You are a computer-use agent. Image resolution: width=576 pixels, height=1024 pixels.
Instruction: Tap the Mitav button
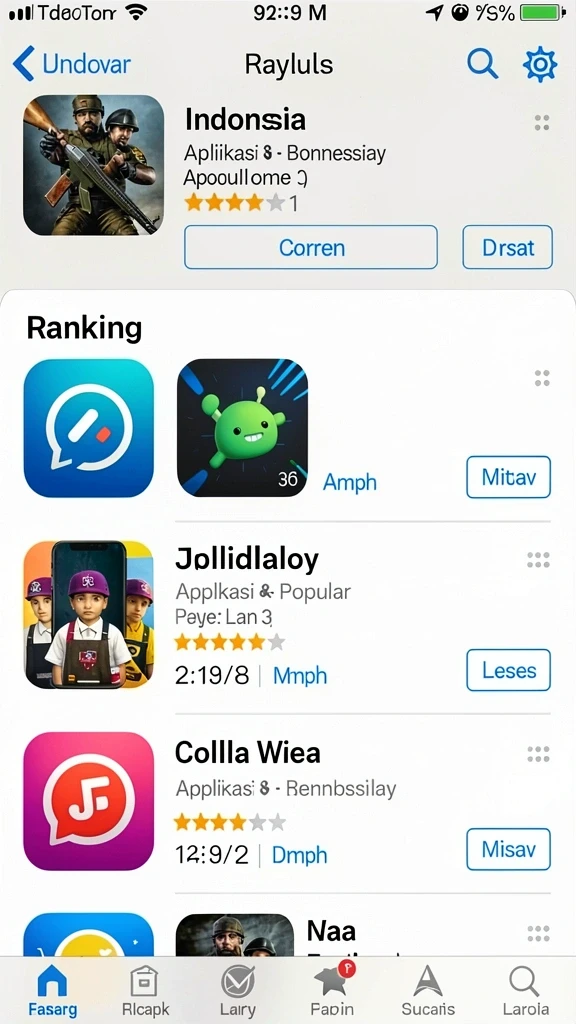[509, 477]
